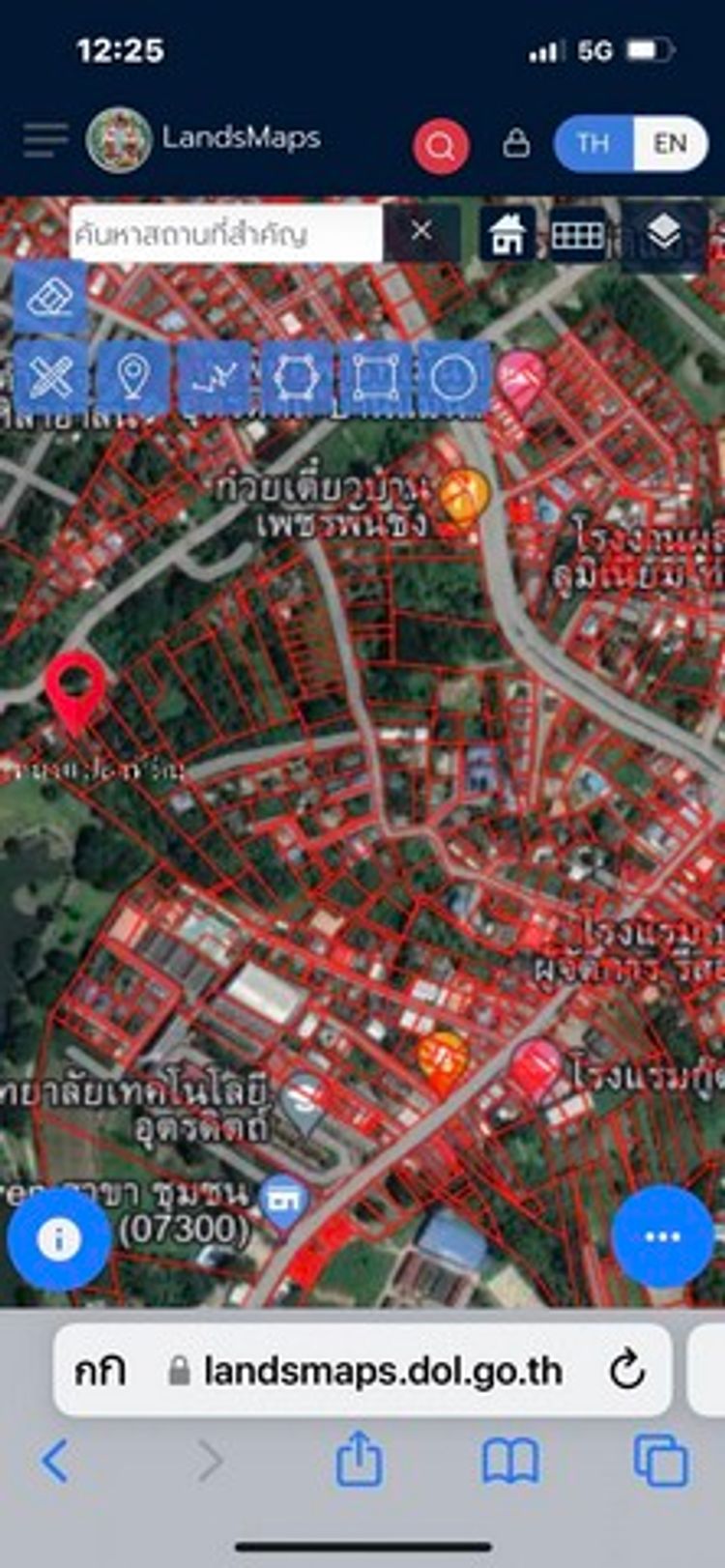
Task: Switch language to TH
Action: click(x=594, y=144)
